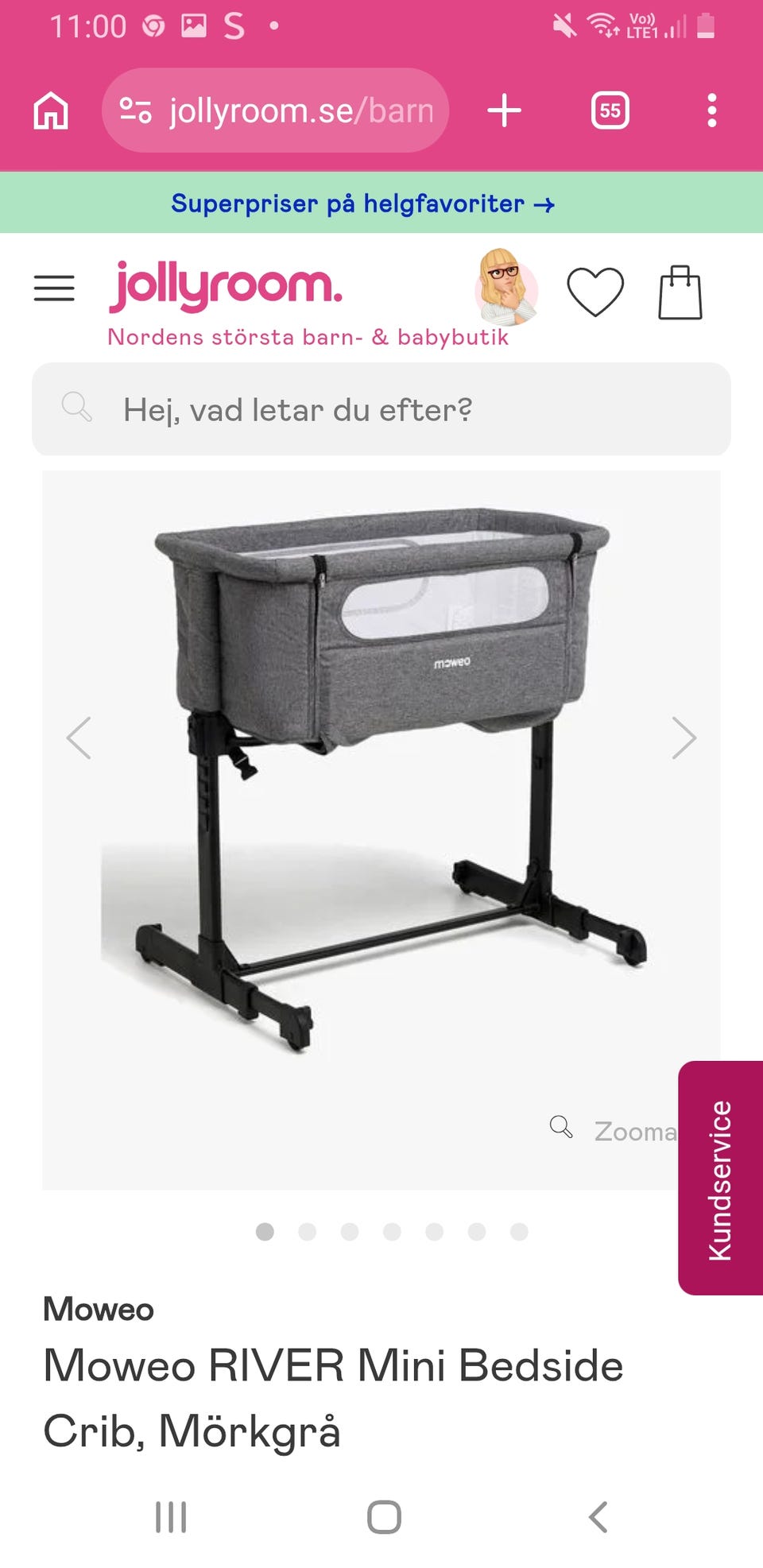The width and height of the screenshot is (763, 1568).
Task: Show the next product image
Action: tap(684, 738)
